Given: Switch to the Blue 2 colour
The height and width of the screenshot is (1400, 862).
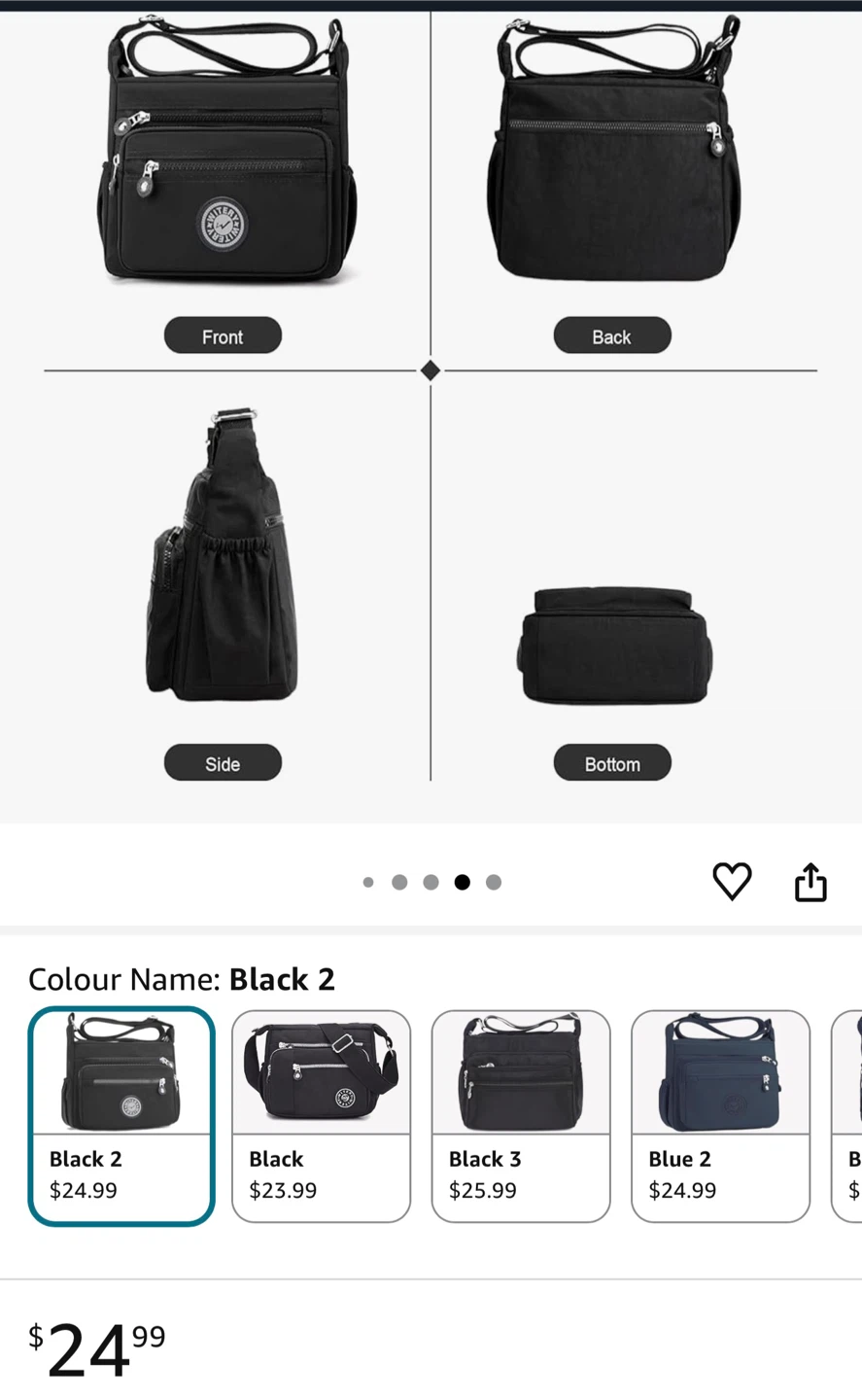Looking at the screenshot, I should [x=720, y=1115].
